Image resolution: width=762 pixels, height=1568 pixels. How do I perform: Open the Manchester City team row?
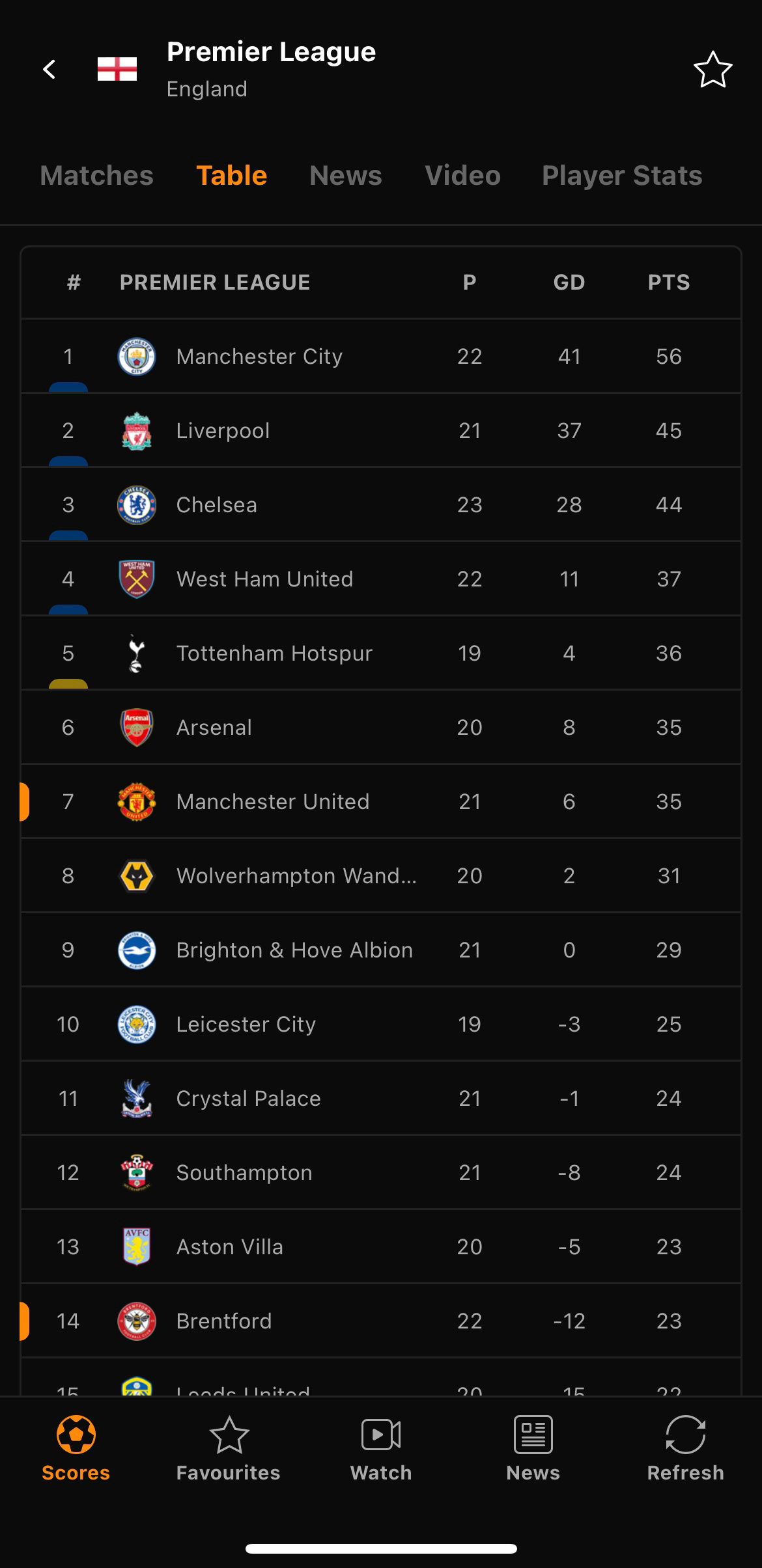tap(381, 356)
